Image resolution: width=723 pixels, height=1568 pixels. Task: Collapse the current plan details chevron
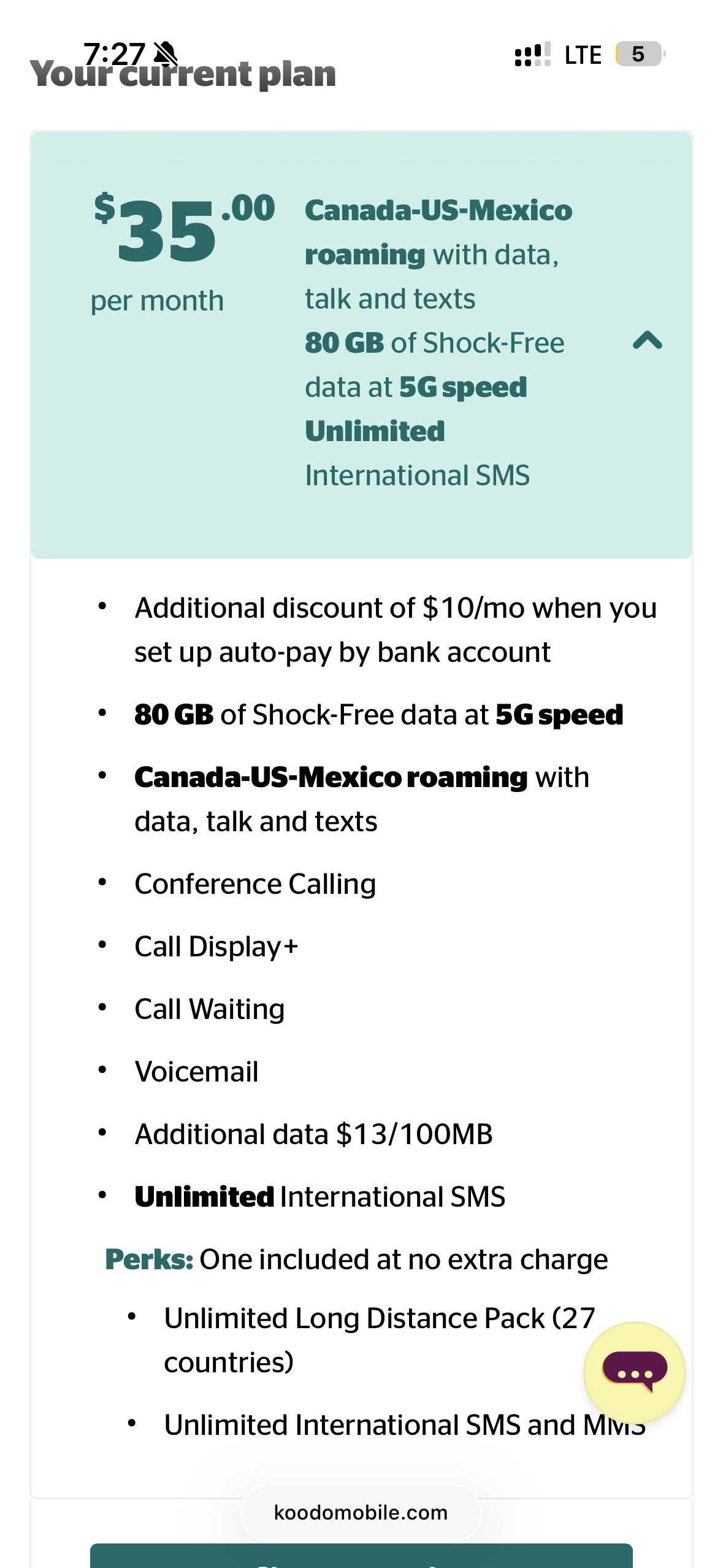[647, 340]
